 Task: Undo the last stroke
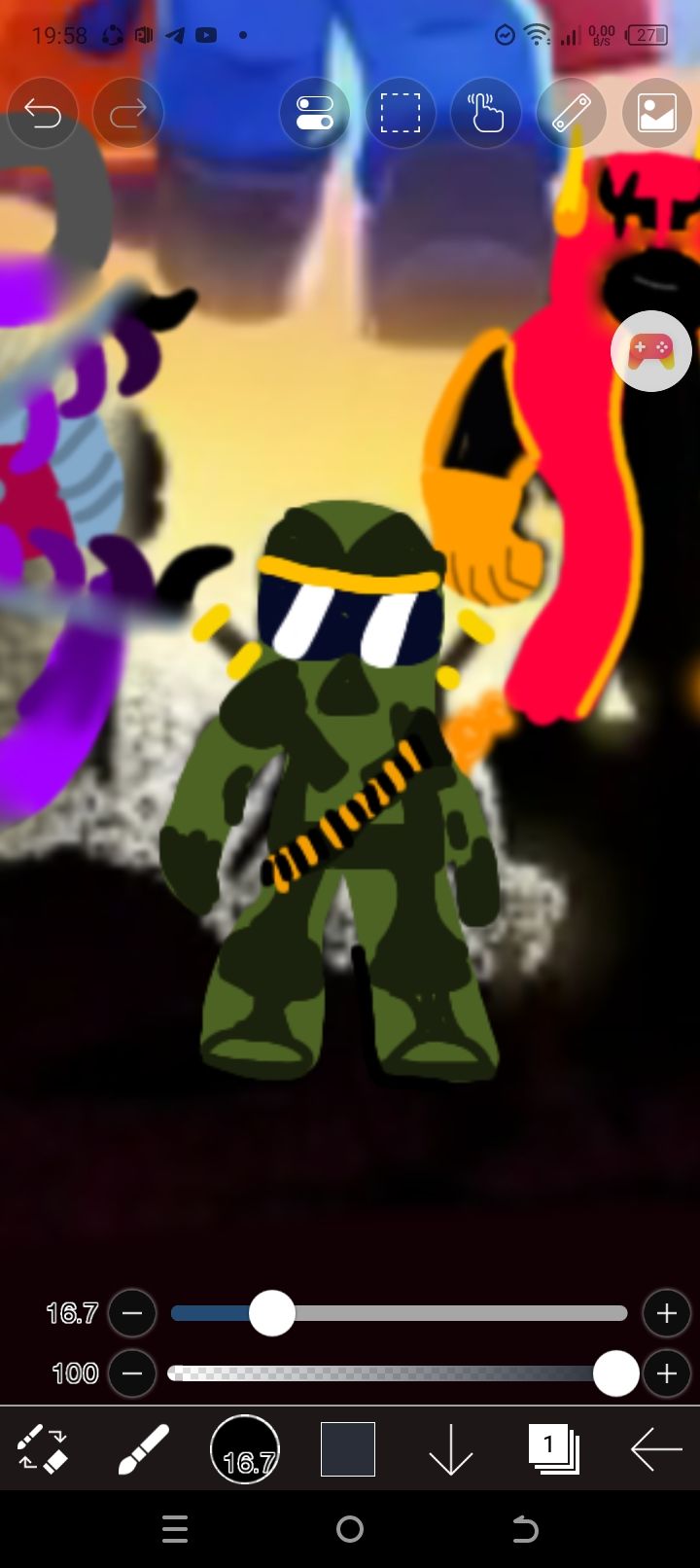(43, 114)
